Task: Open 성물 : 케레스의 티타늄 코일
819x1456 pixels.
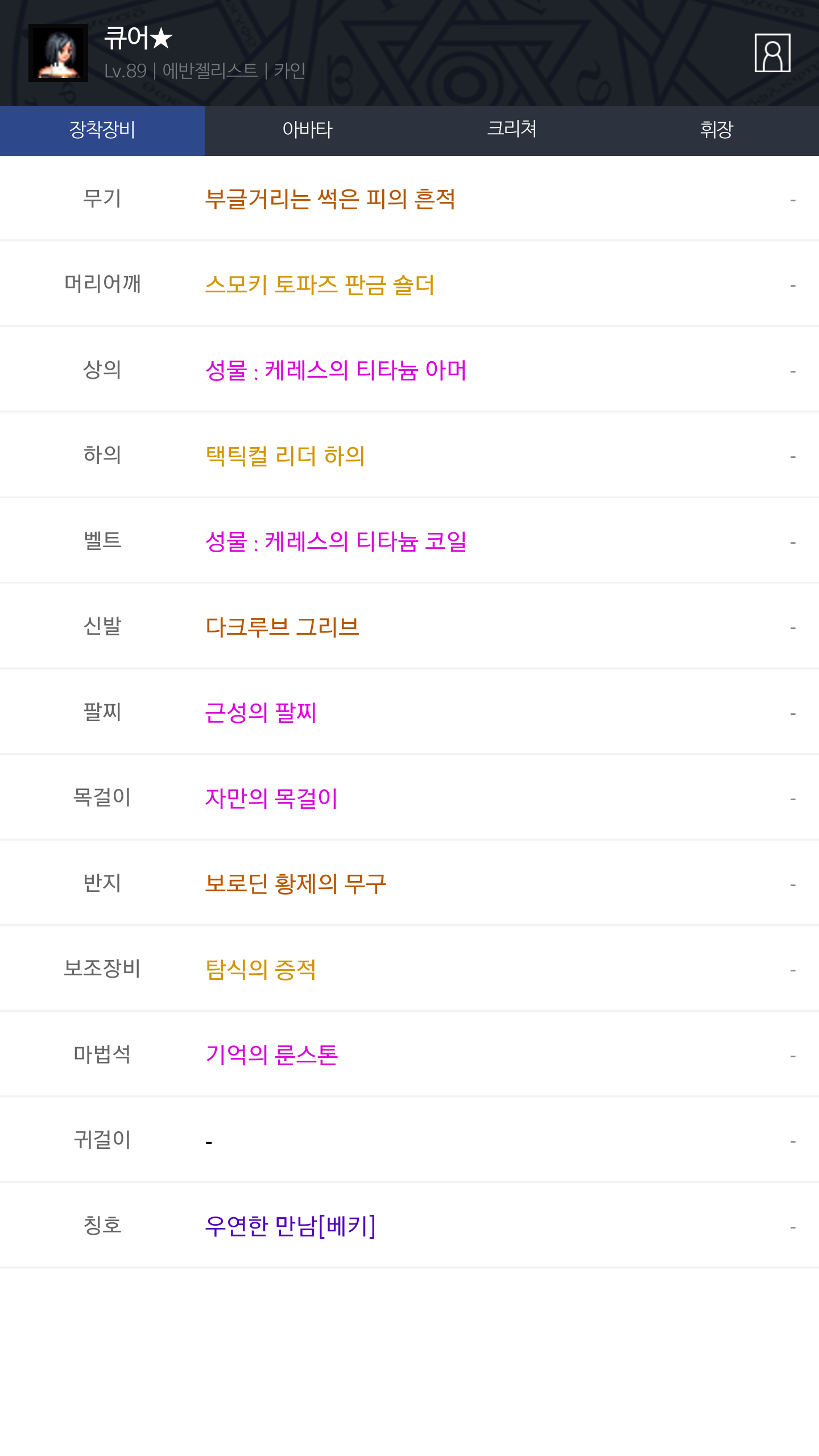Action: 336,541
